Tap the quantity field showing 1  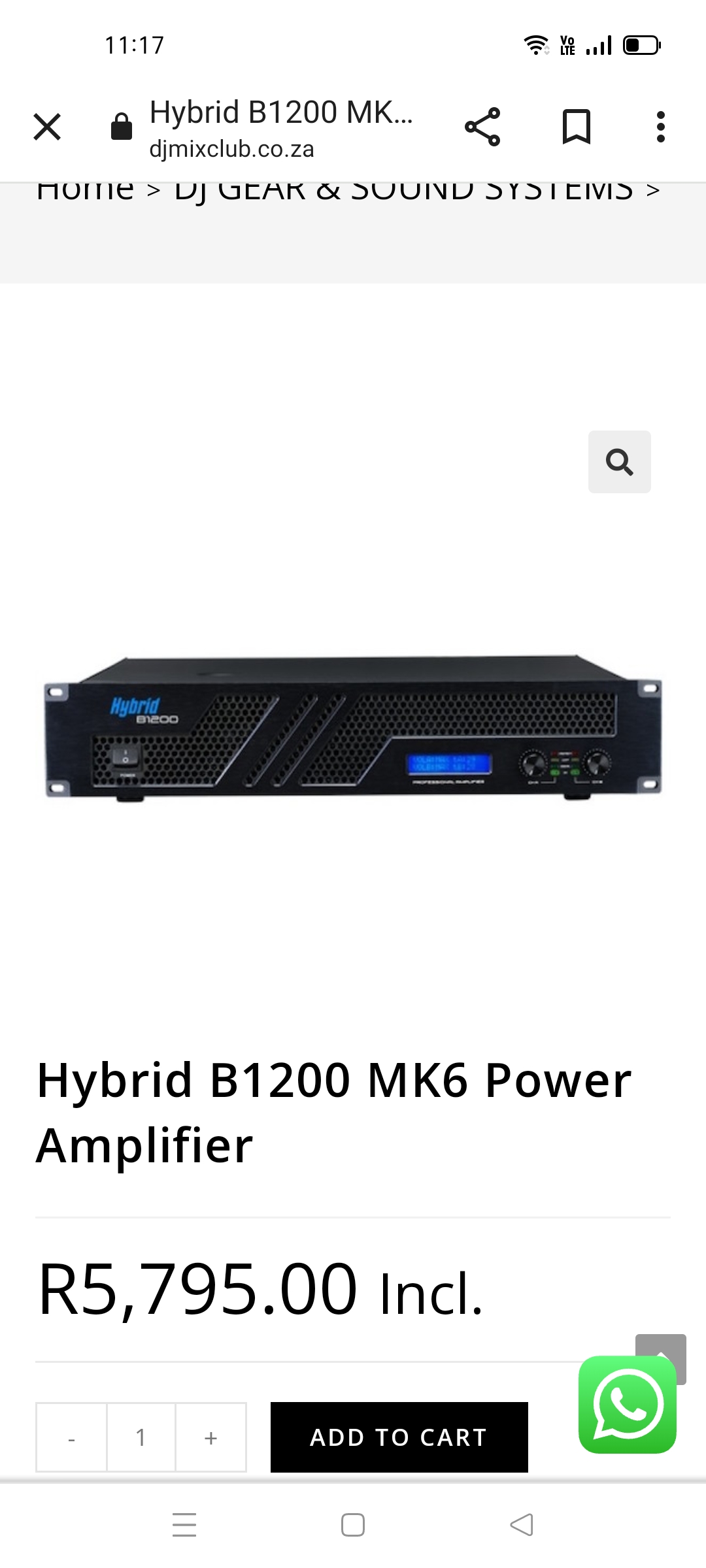coord(141,1437)
